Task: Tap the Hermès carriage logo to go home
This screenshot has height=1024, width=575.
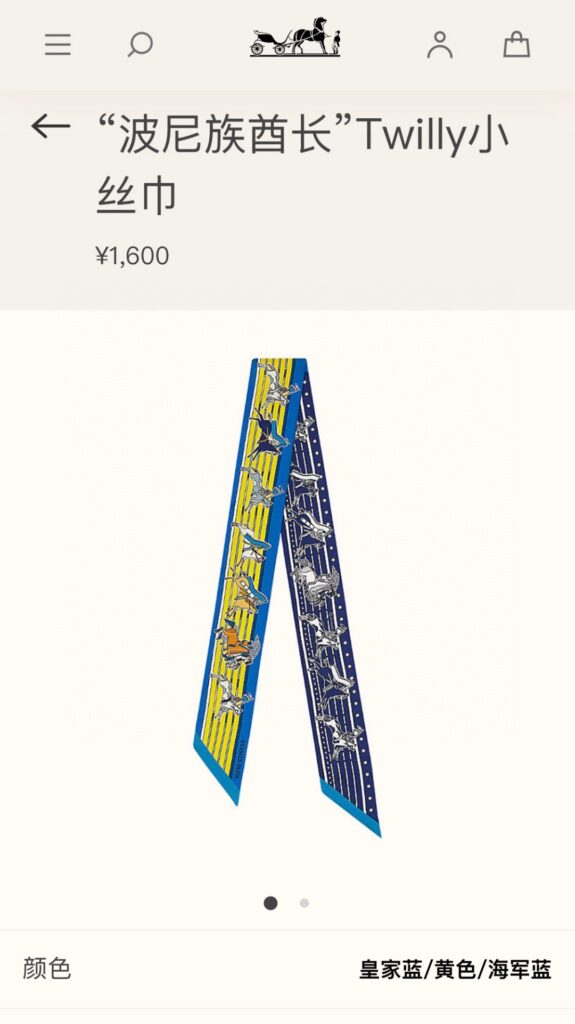Action: (295, 37)
